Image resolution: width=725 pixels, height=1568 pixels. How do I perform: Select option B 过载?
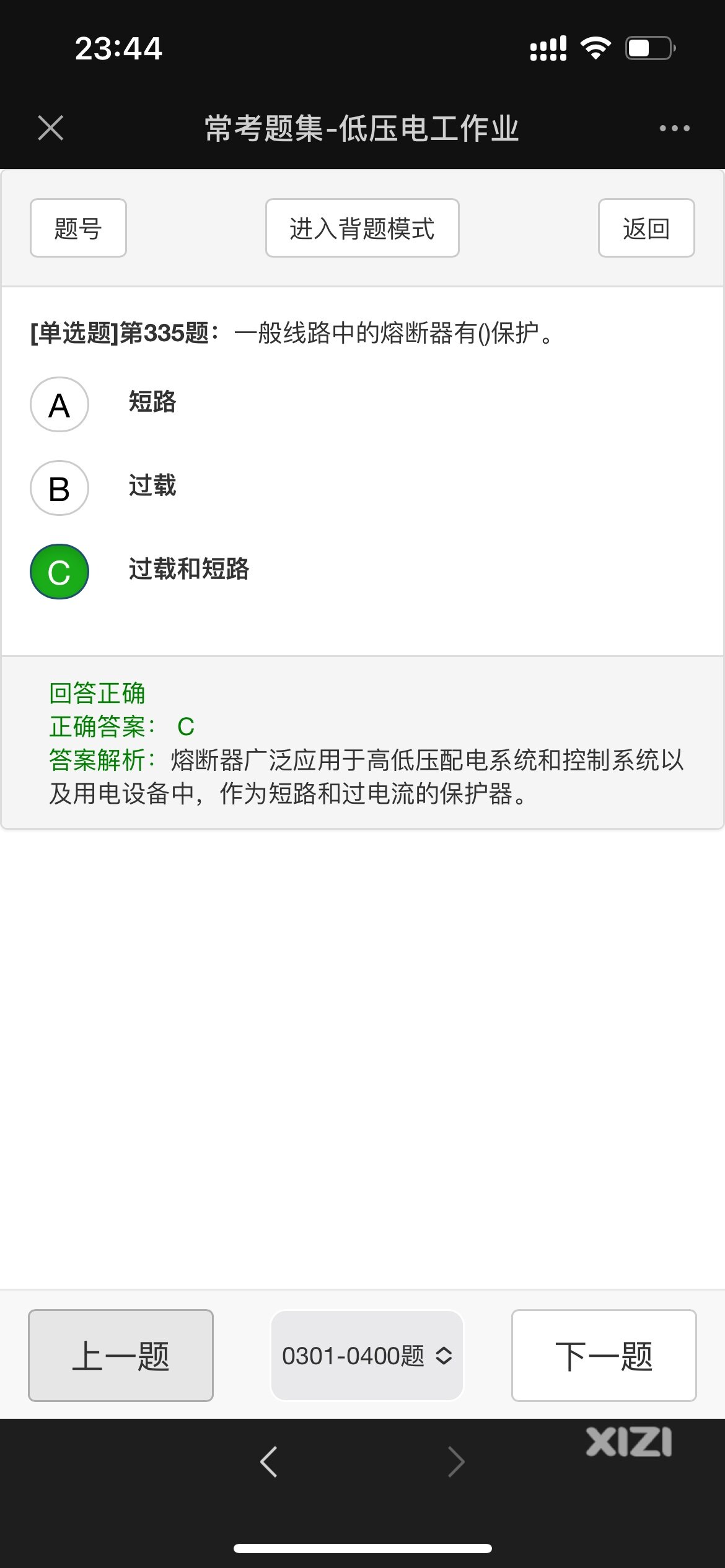pyautogui.click(x=59, y=488)
